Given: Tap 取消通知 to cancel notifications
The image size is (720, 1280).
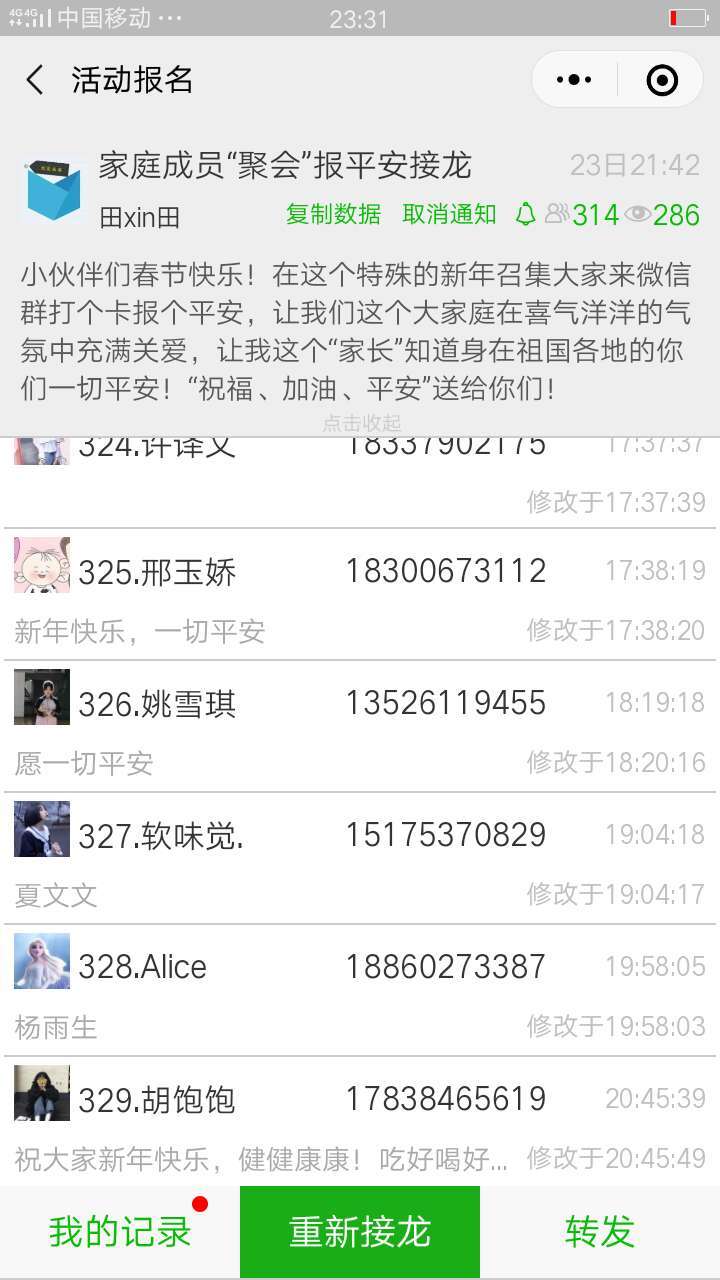Looking at the screenshot, I should (x=449, y=214).
